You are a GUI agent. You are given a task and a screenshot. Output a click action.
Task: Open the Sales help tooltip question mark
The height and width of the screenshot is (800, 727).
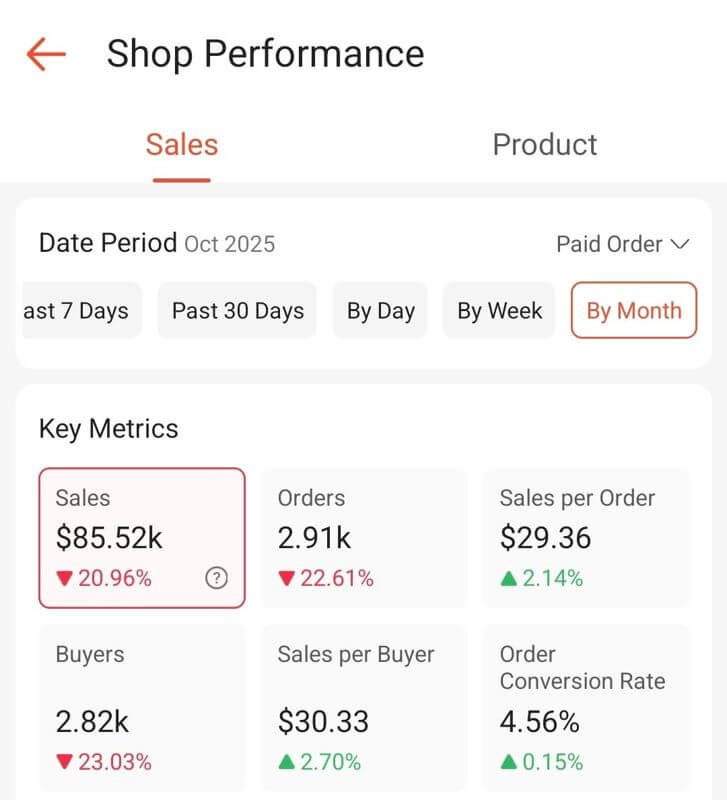pyautogui.click(x=215, y=578)
